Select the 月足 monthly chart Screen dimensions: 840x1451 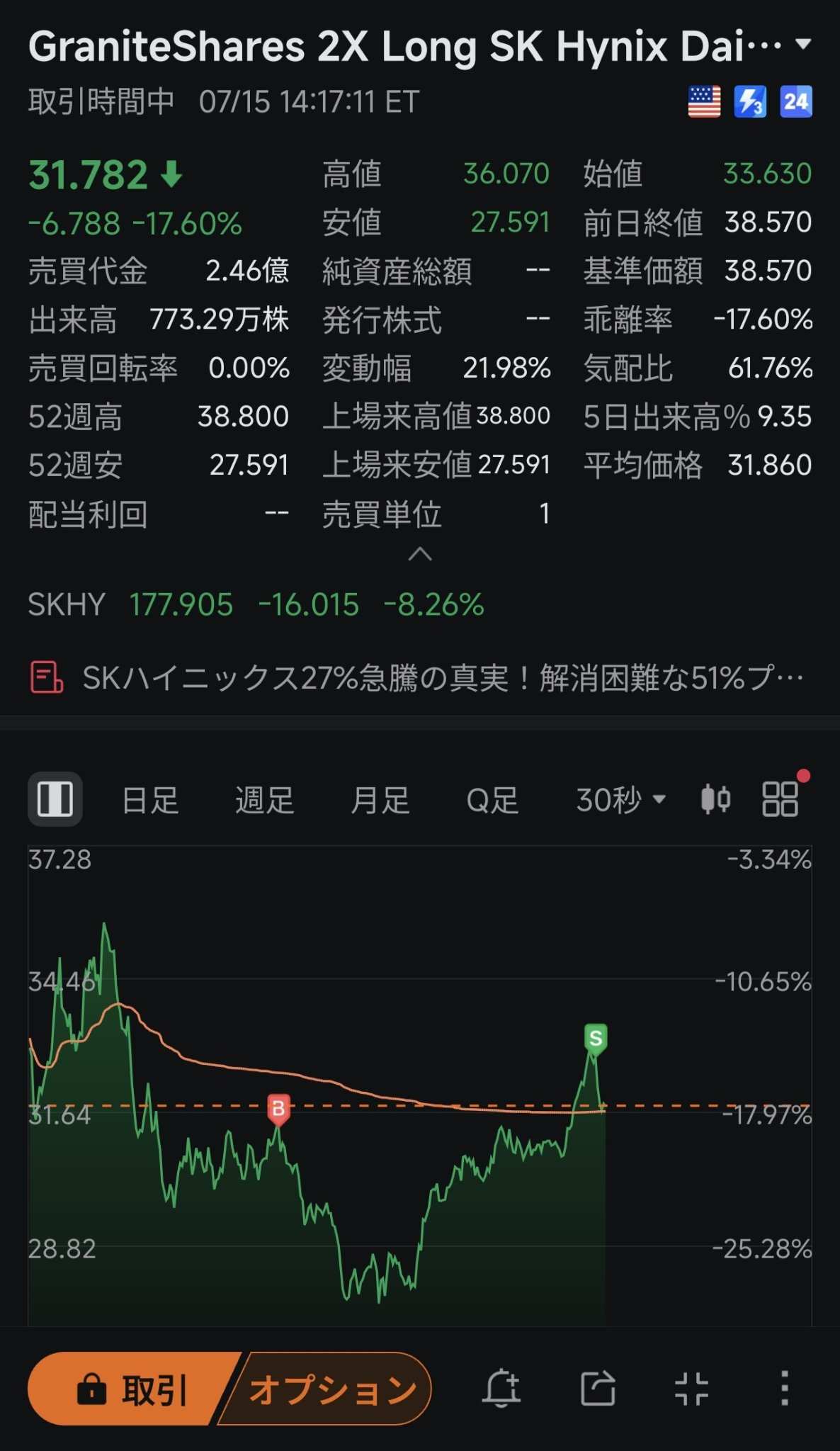[x=380, y=801]
